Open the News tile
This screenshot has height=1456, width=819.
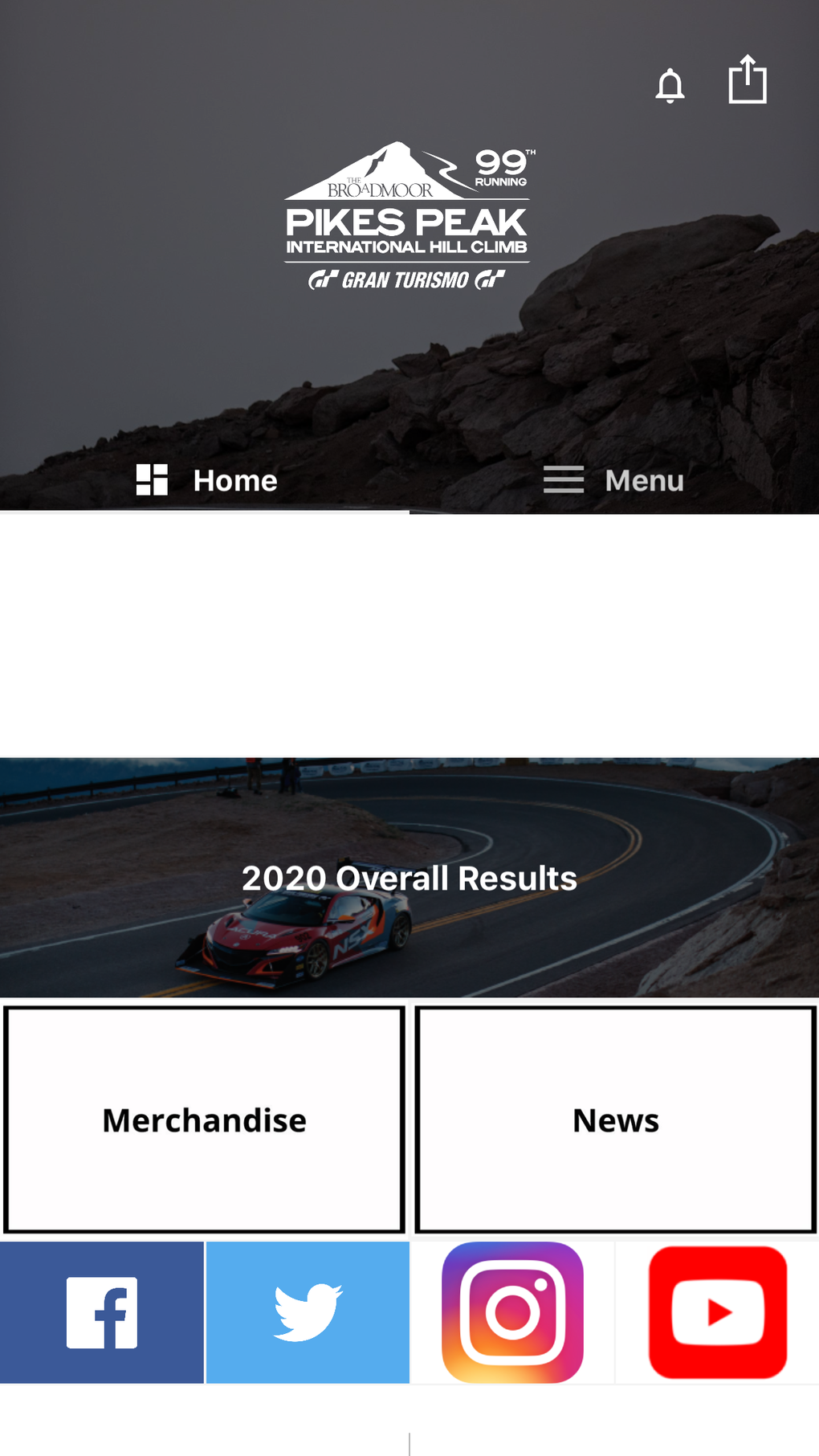616,1120
